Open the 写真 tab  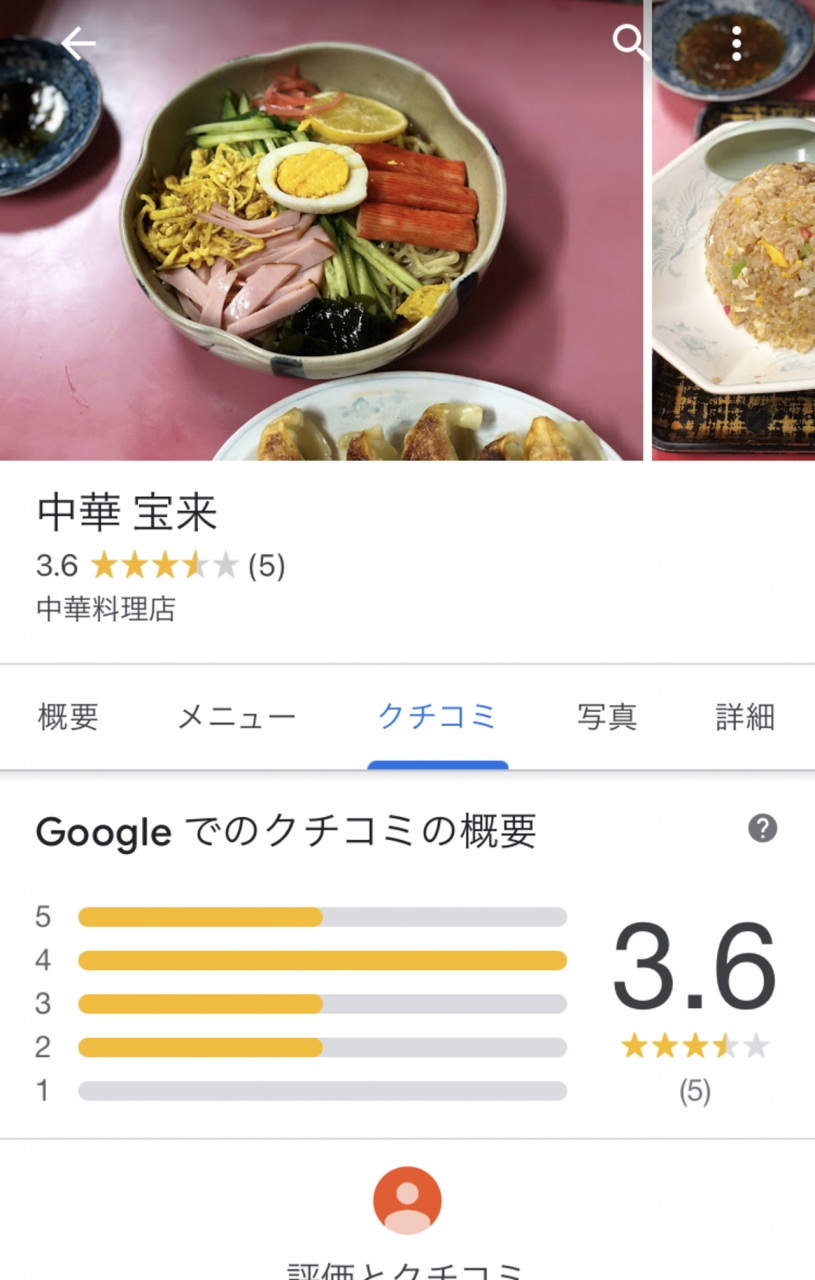click(x=607, y=717)
